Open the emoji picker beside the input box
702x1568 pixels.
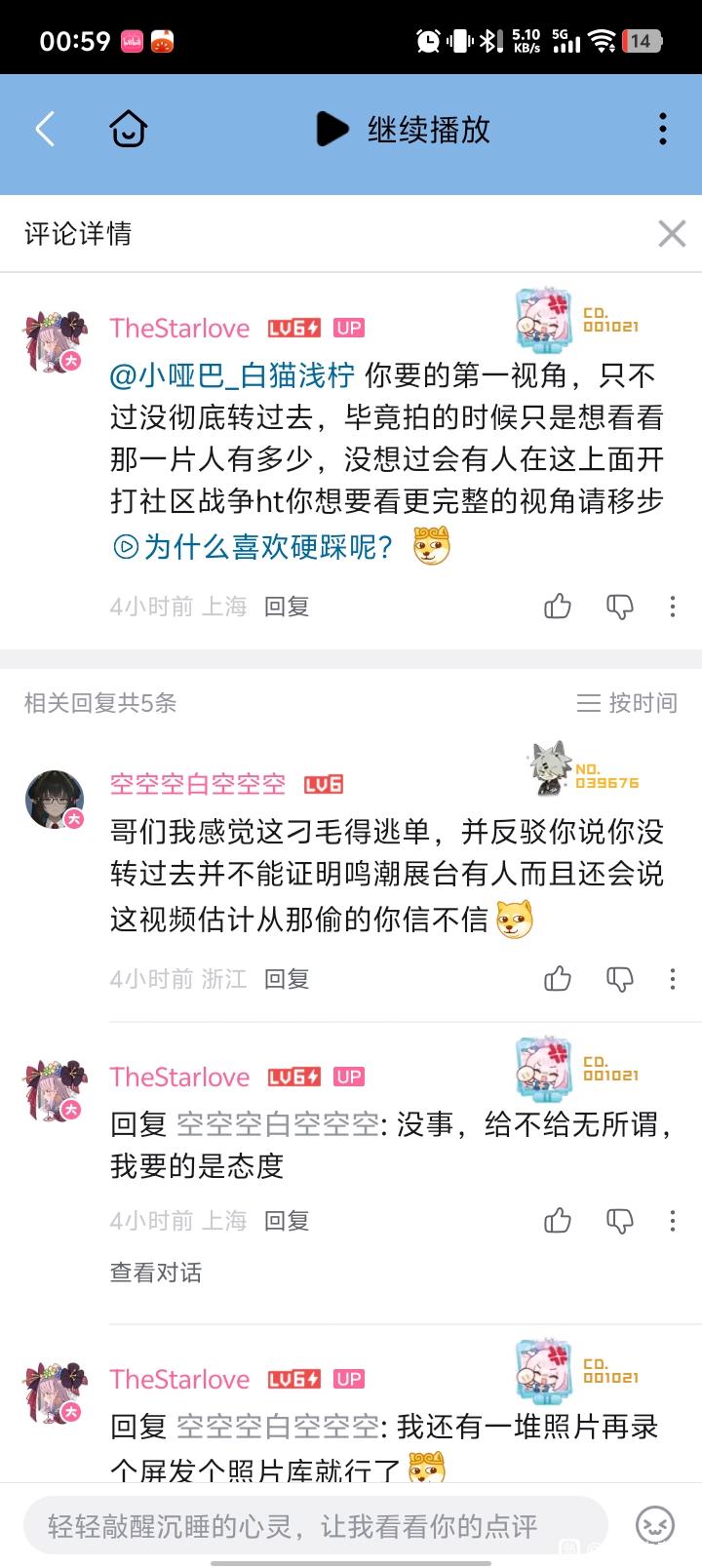tap(655, 1525)
